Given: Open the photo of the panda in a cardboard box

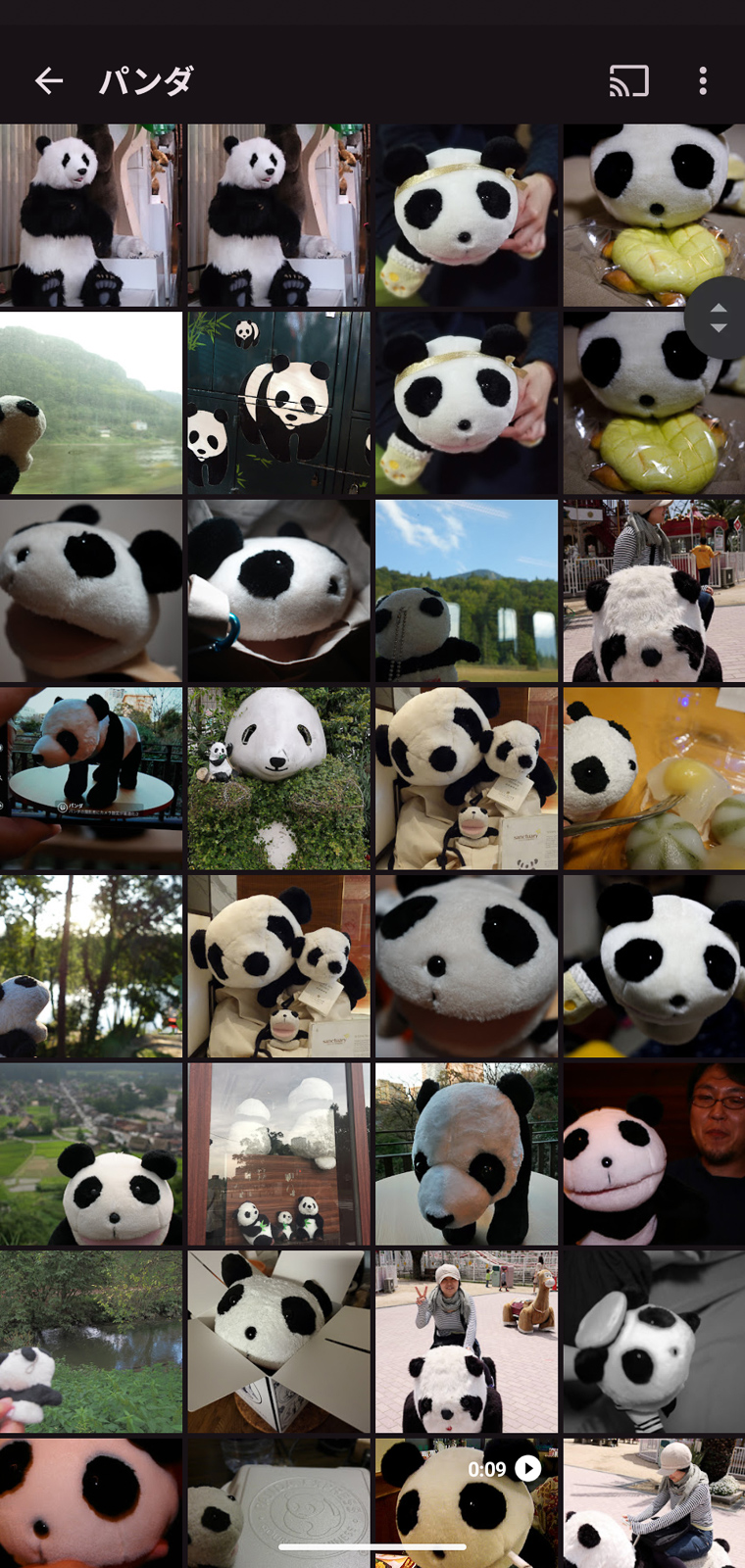Looking at the screenshot, I should pyautogui.click(x=279, y=1343).
